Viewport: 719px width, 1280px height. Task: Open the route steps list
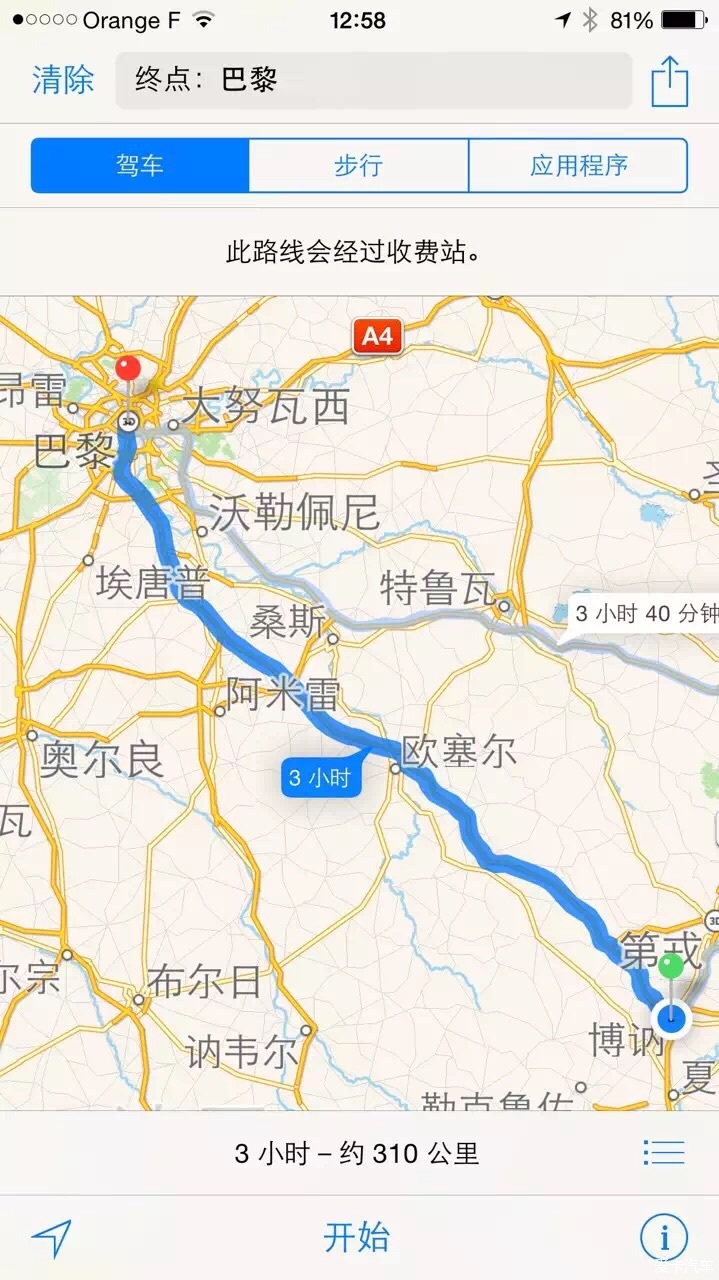pos(663,1152)
